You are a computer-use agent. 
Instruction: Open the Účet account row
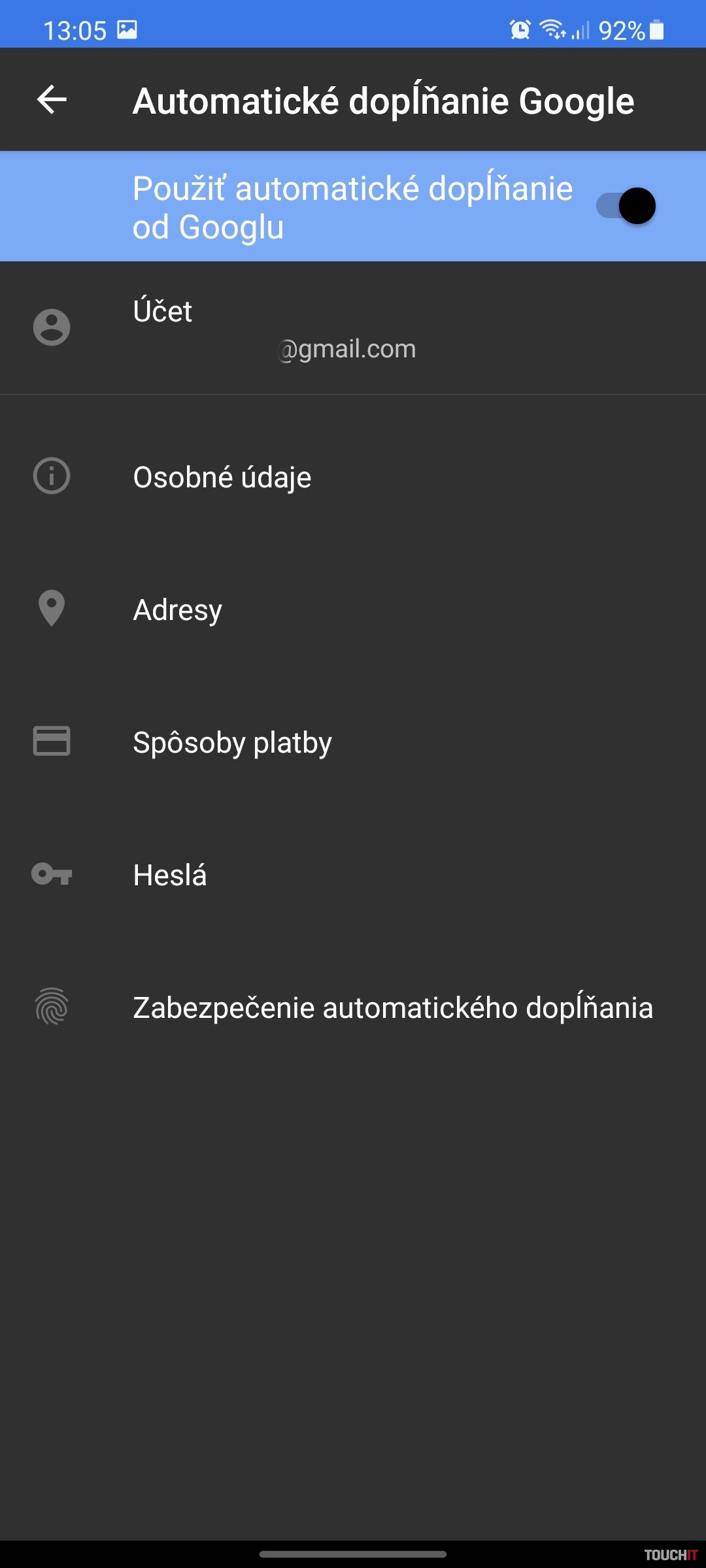point(353,329)
